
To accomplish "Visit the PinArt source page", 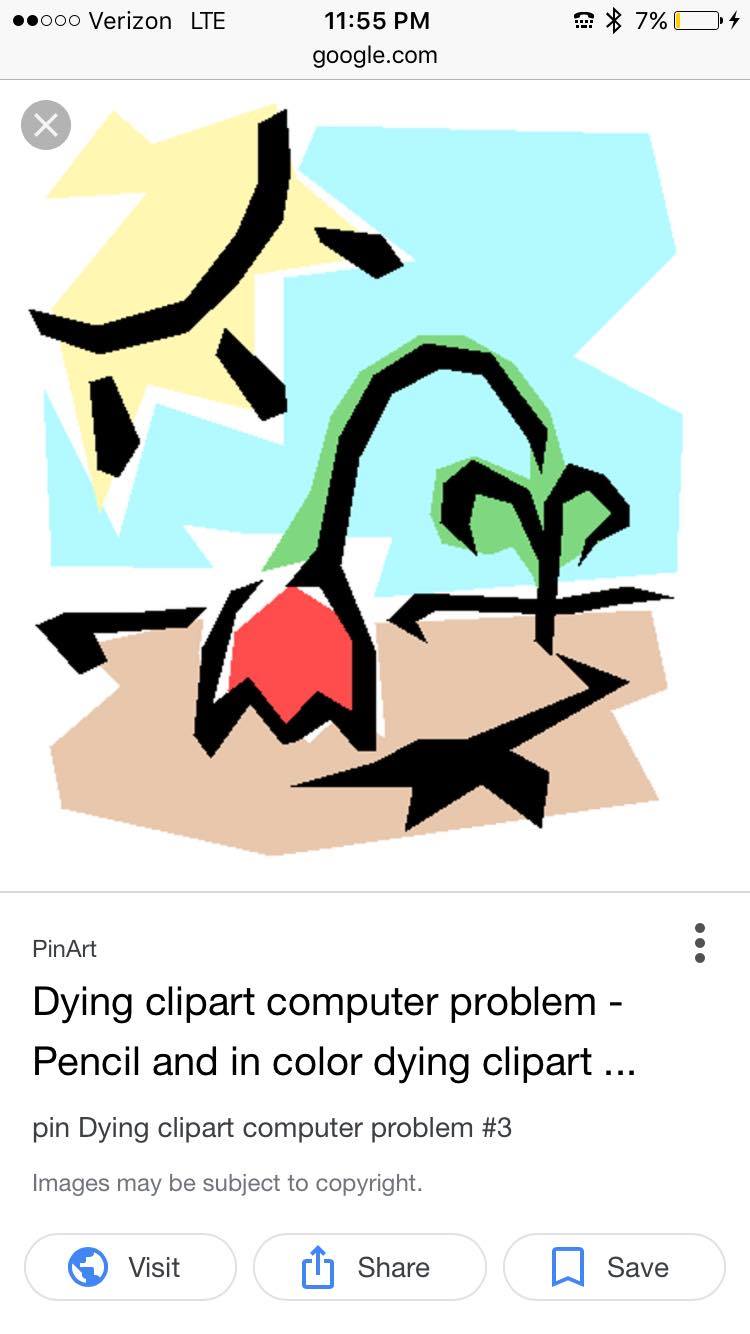I will point(130,1267).
